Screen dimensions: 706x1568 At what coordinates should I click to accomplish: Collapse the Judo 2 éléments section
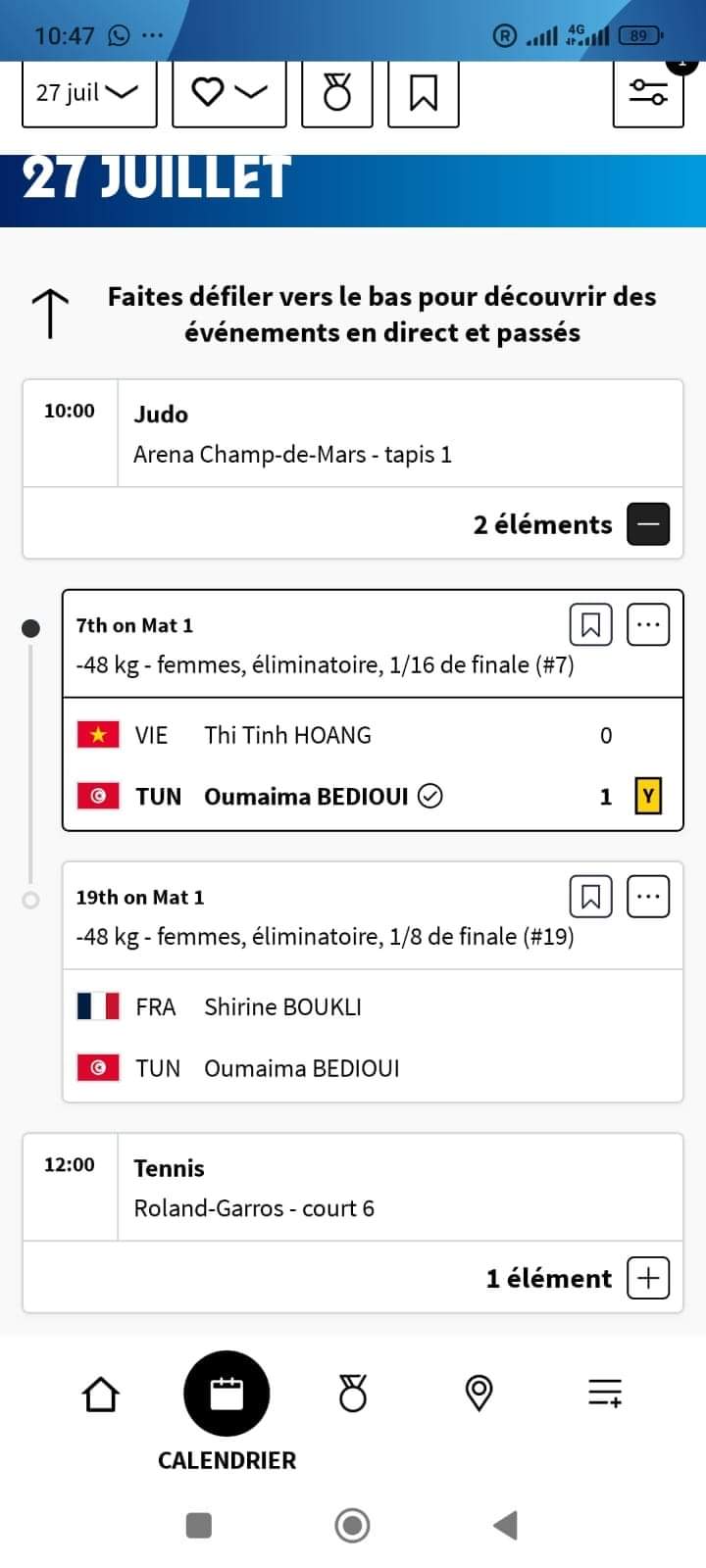click(x=648, y=524)
